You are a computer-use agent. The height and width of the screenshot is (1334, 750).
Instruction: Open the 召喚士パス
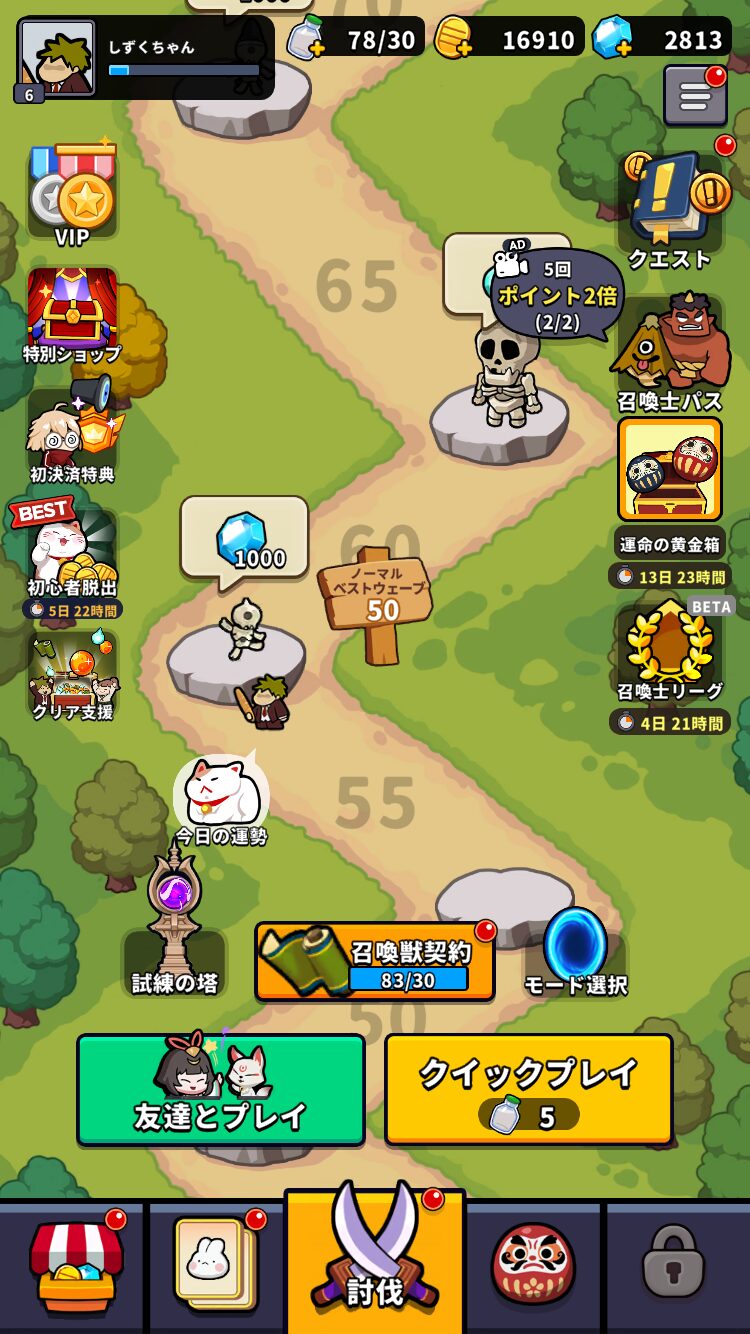[x=669, y=352]
